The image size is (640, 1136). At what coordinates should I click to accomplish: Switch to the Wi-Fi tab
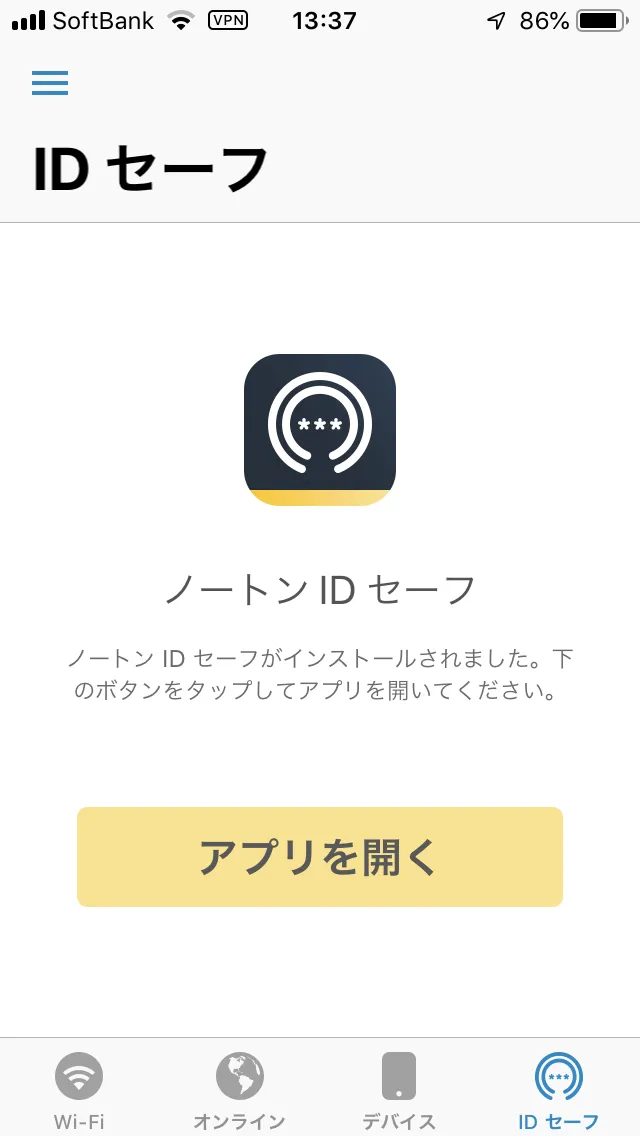(x=79, y=1089)
